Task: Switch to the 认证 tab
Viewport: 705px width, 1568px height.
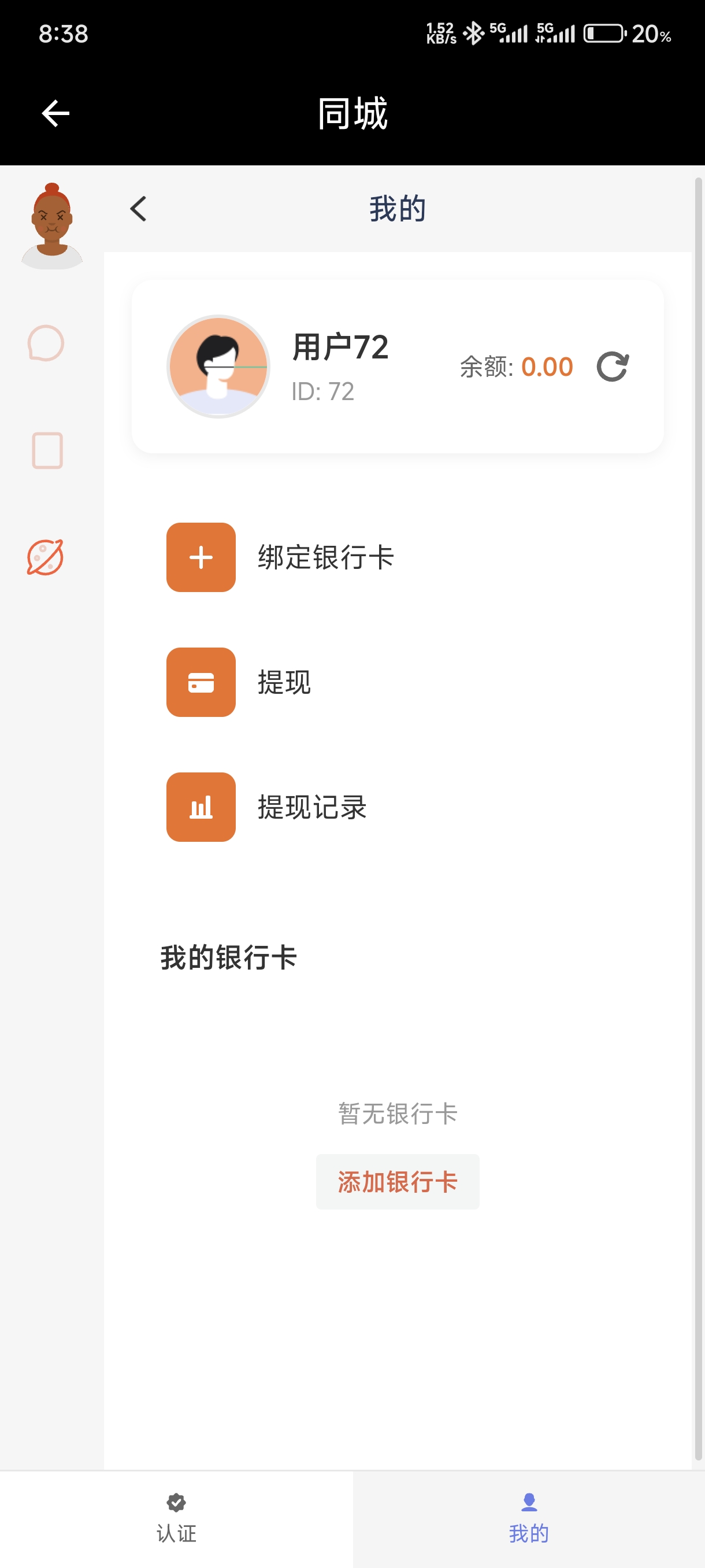Action: click(176, 1518)
